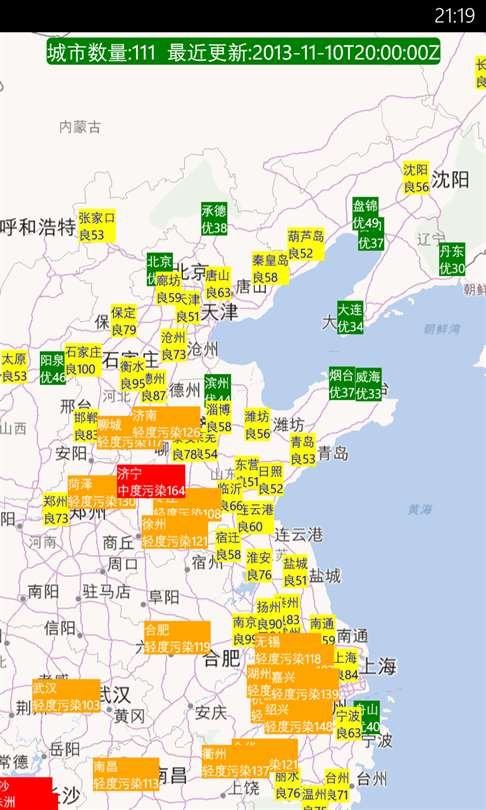Open the red 济宁 中度污染164 marker

click(x=151, y=481)
